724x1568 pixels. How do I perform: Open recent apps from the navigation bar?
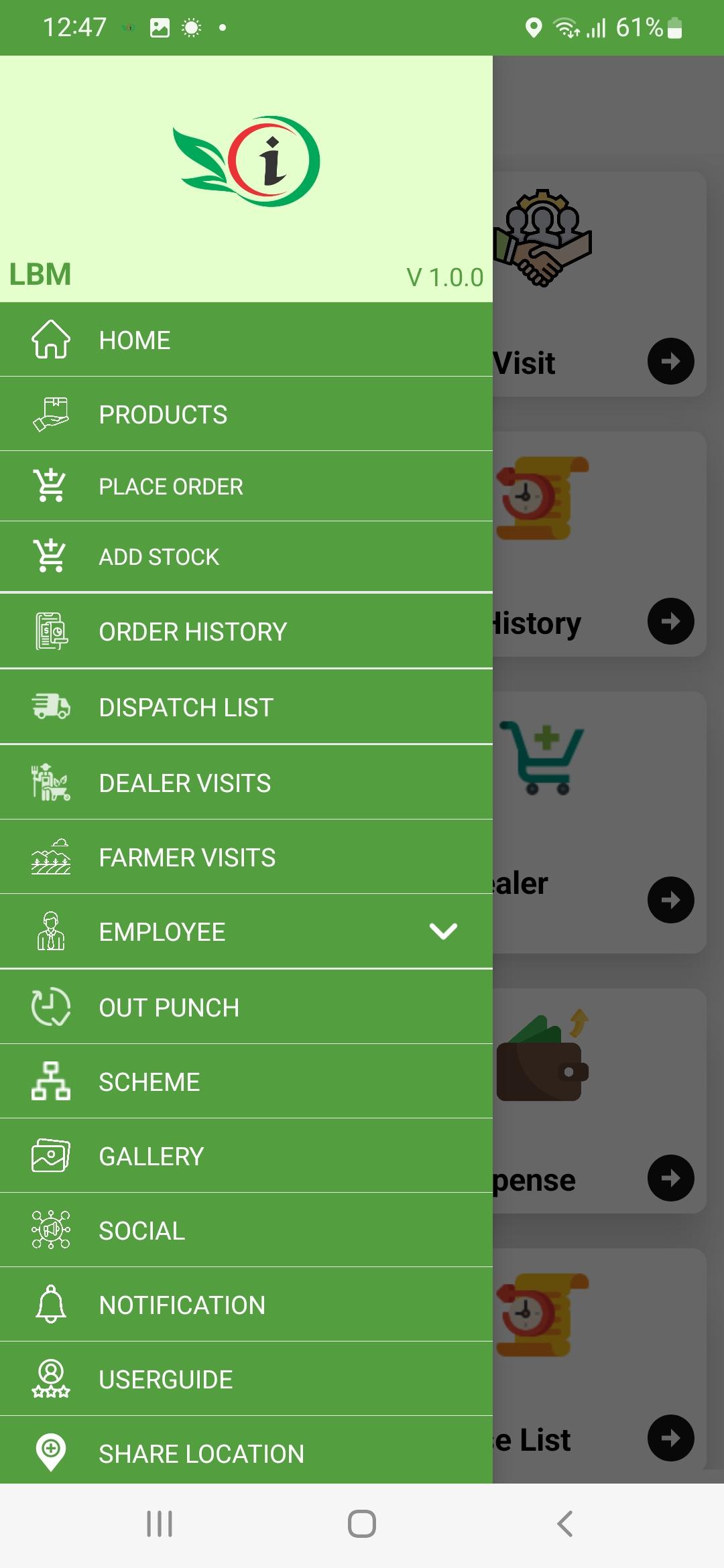point(160,1524)
